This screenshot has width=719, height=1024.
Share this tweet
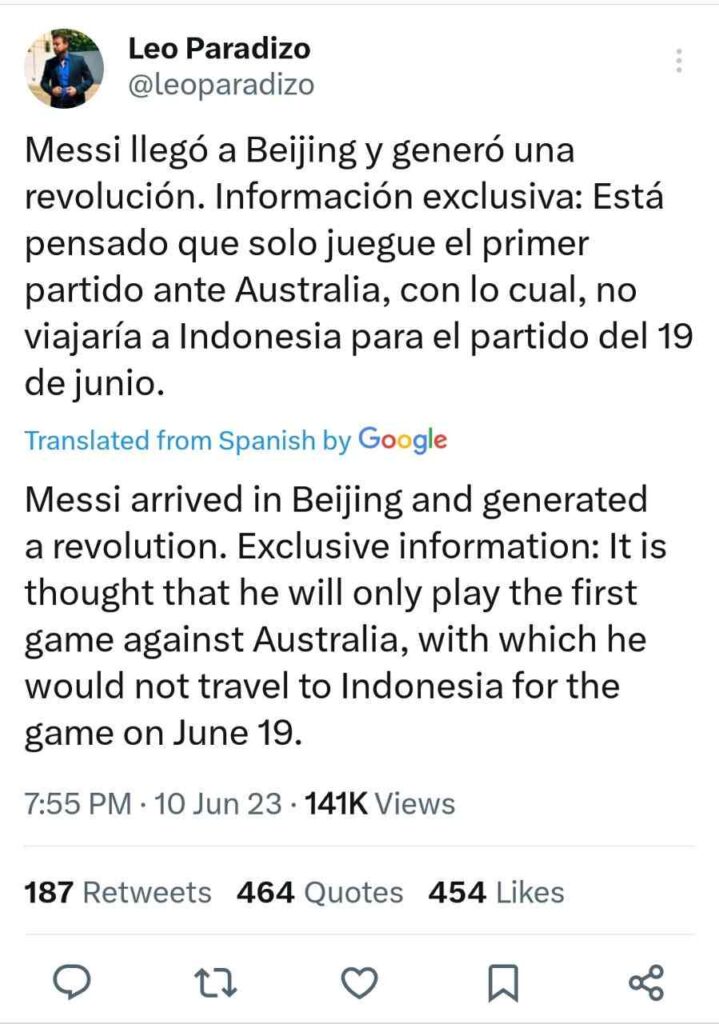[646, 984]
